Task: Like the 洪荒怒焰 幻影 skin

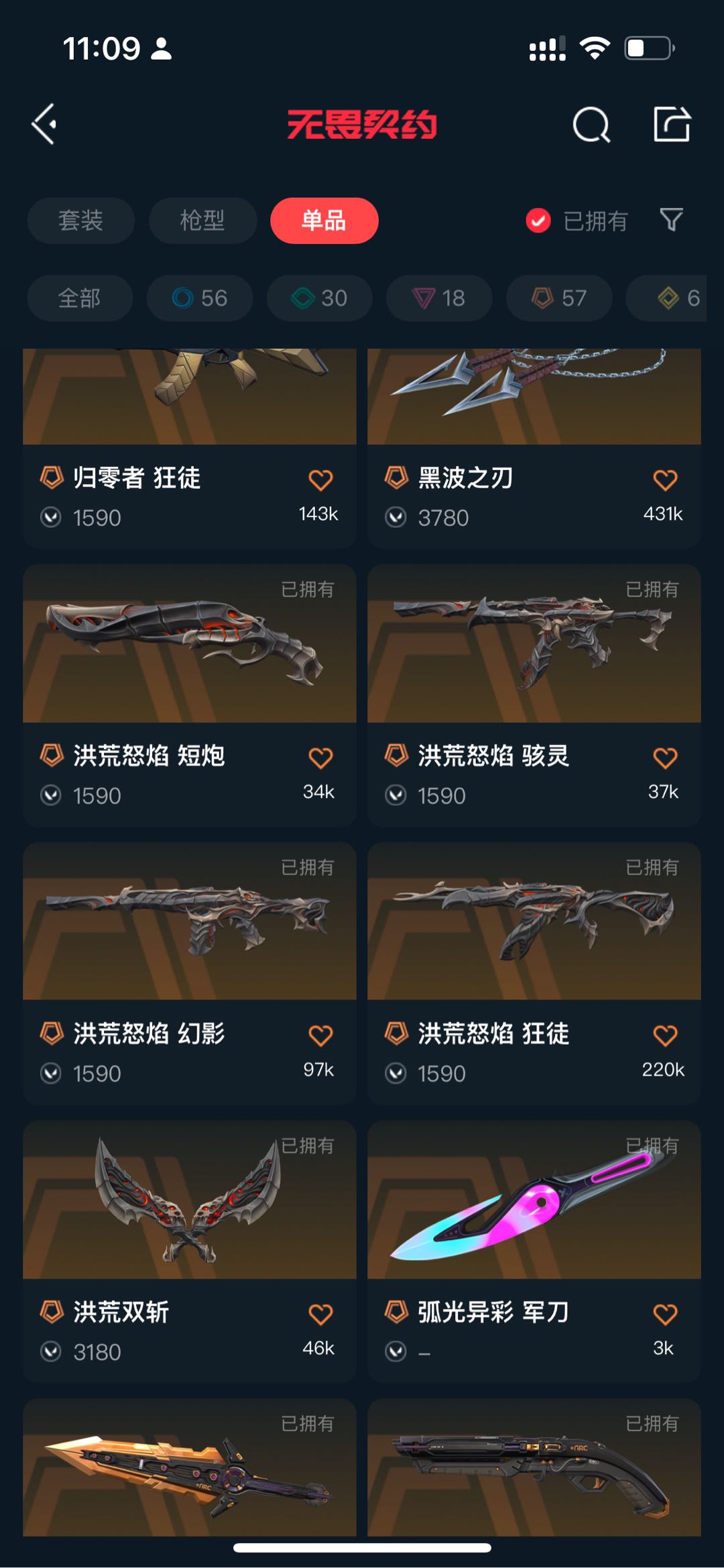Action: coord(320,1035)
